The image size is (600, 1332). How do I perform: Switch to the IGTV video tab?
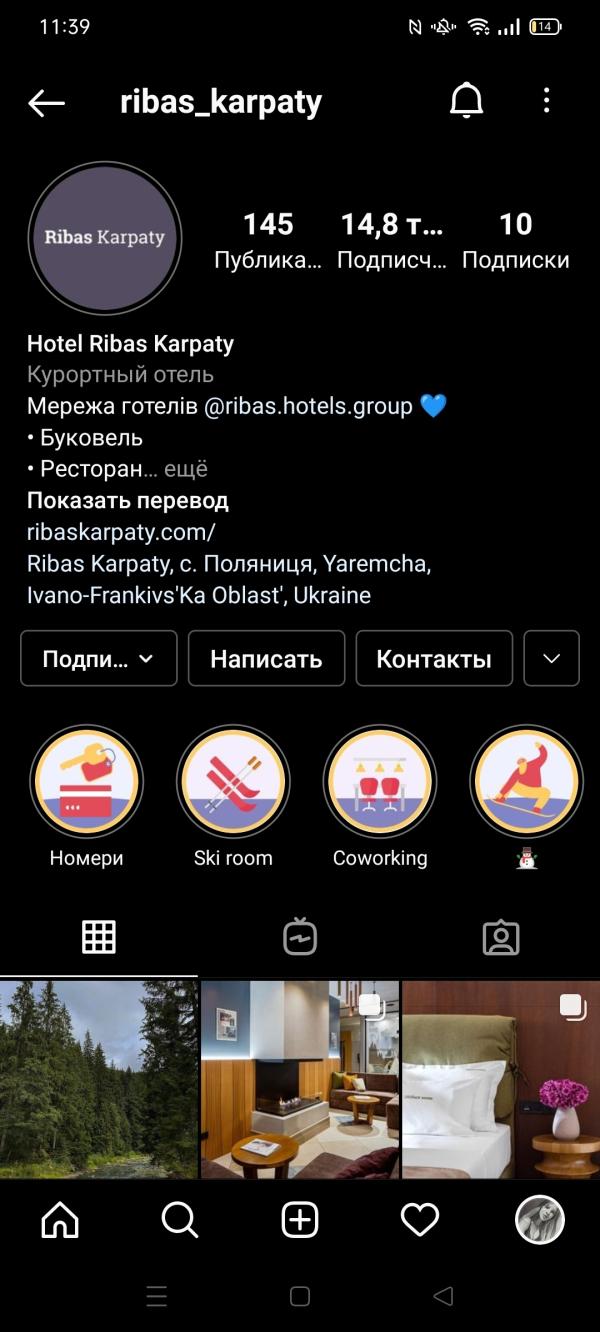299,937
